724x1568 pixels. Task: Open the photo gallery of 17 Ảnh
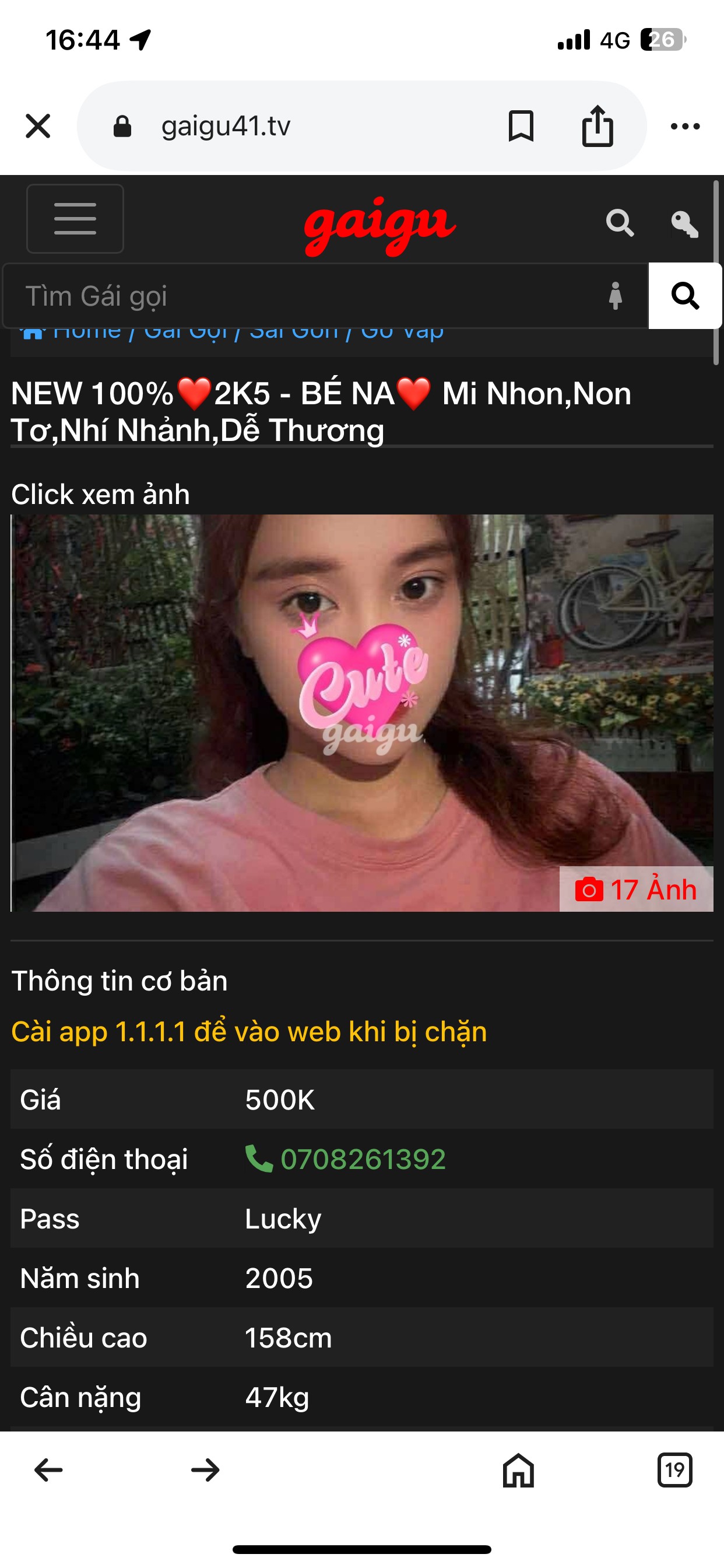click(636, 890)
